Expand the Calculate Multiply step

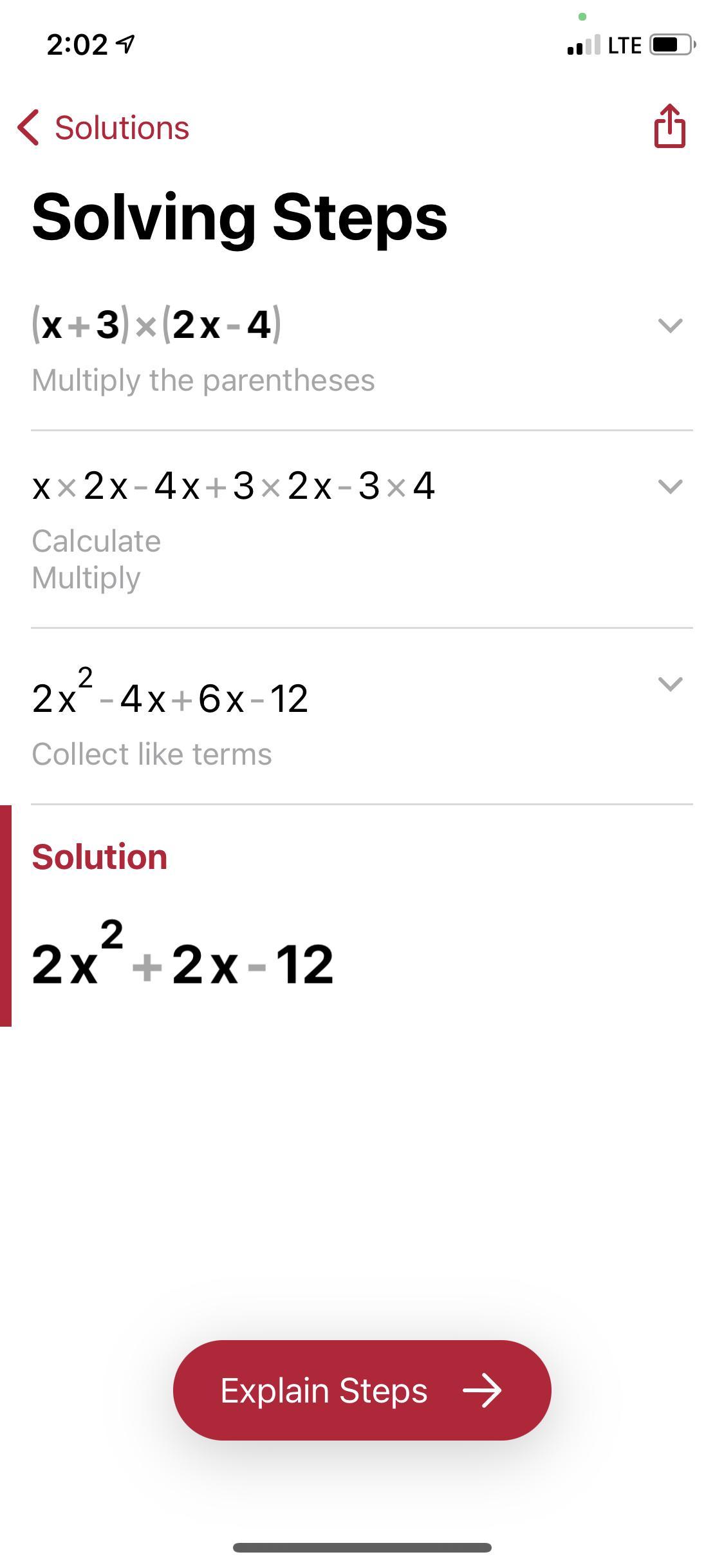[670, 486]
